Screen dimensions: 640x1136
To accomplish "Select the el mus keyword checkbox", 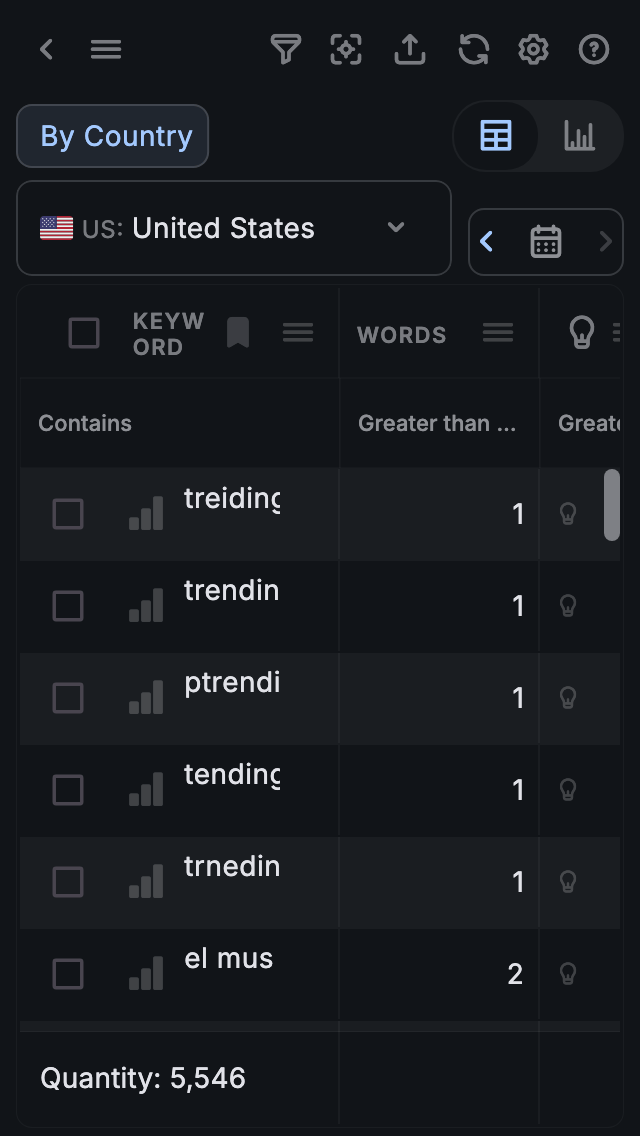I will [68, 974].
